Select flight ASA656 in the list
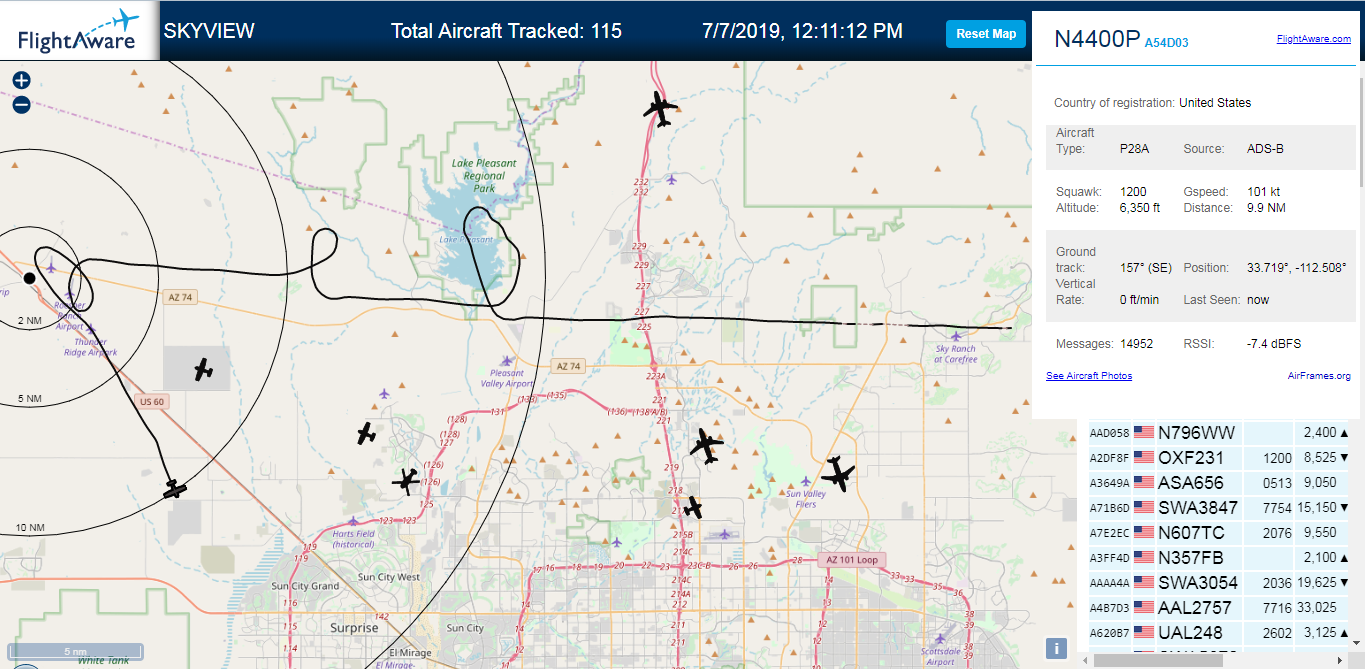 (x=1219, y=483)
